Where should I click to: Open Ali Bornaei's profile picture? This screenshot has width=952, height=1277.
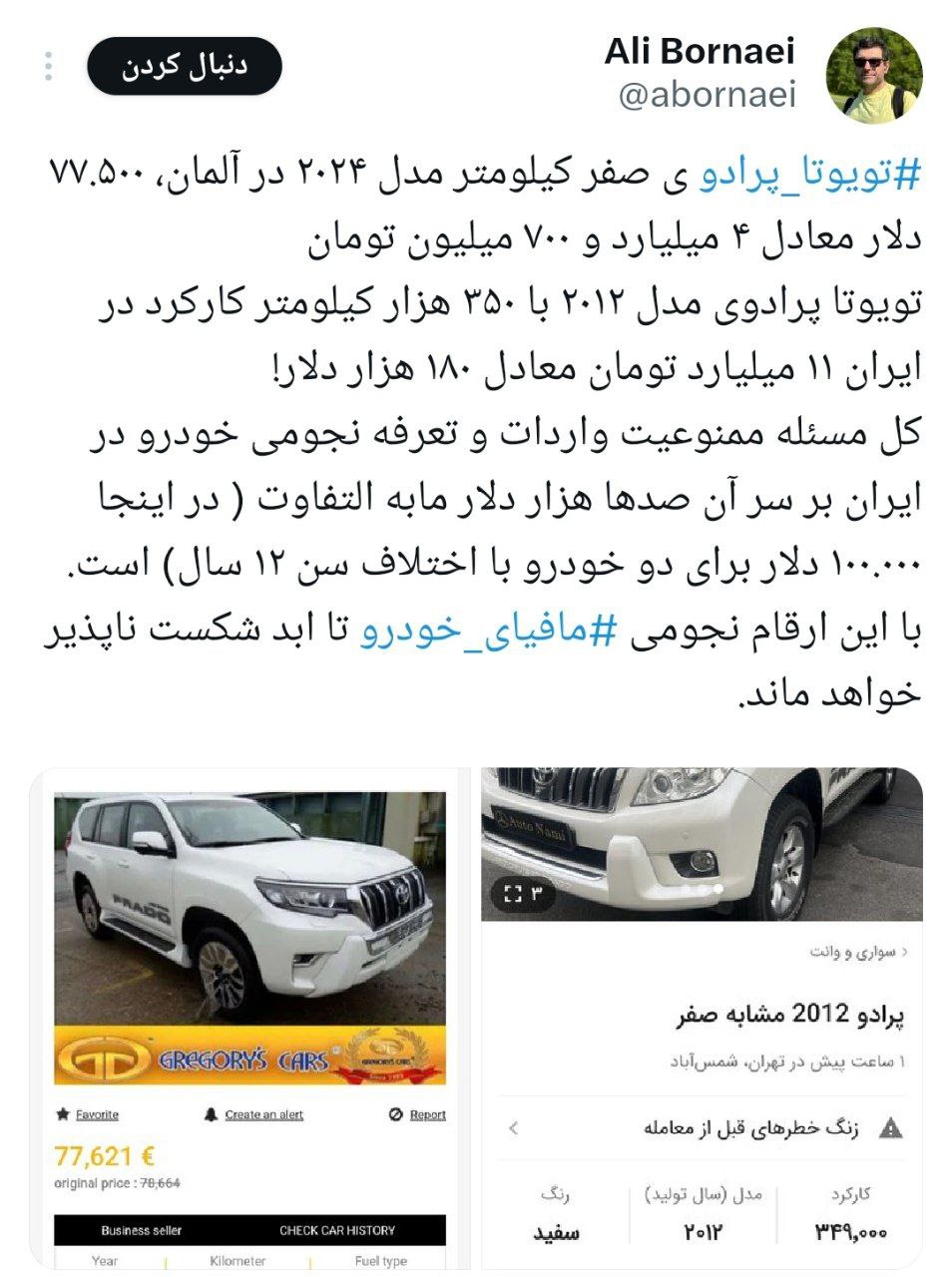click(873, 76)
